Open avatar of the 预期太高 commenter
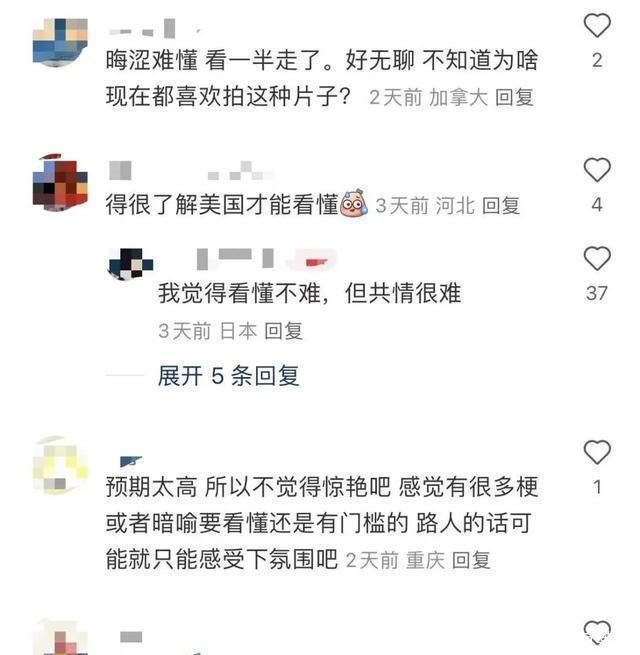Image resolution: width=640 pixels, height=655 pixels. click(60, 465)
